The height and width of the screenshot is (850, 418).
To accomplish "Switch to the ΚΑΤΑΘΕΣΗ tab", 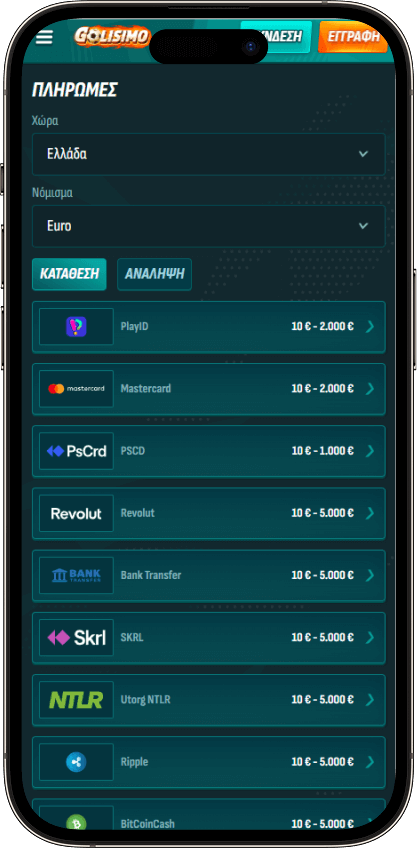I will (69, 274).
